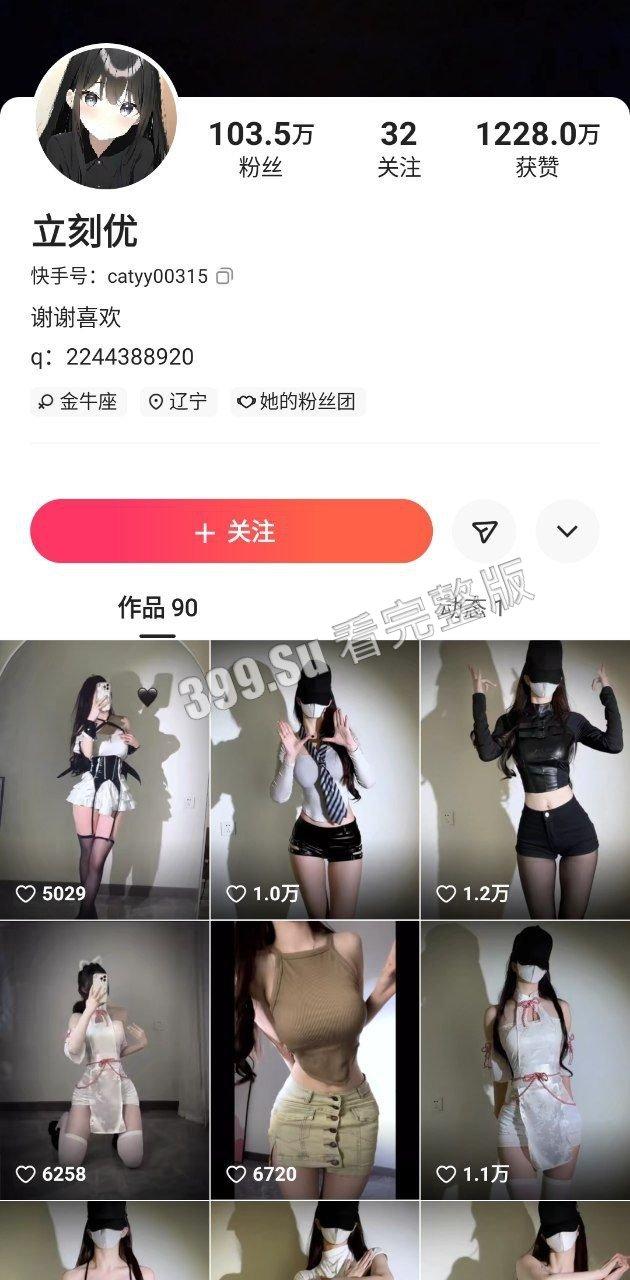The image size is (630, 1280).
Task: Open the 103.5万 粉丝 followers list
Action: point(261,148)
